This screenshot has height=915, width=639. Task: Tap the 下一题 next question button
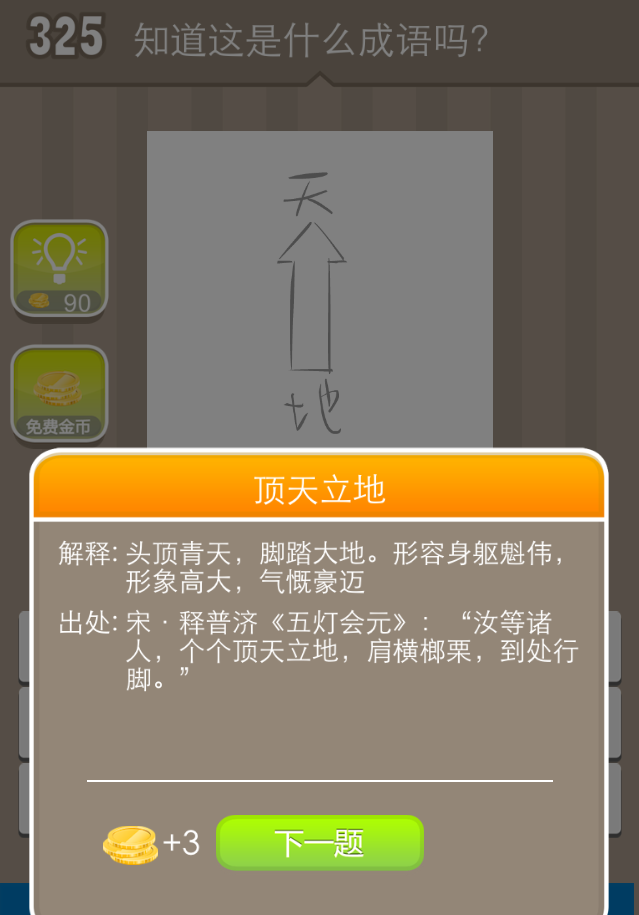pyautogui.click(x=320, y=843)
